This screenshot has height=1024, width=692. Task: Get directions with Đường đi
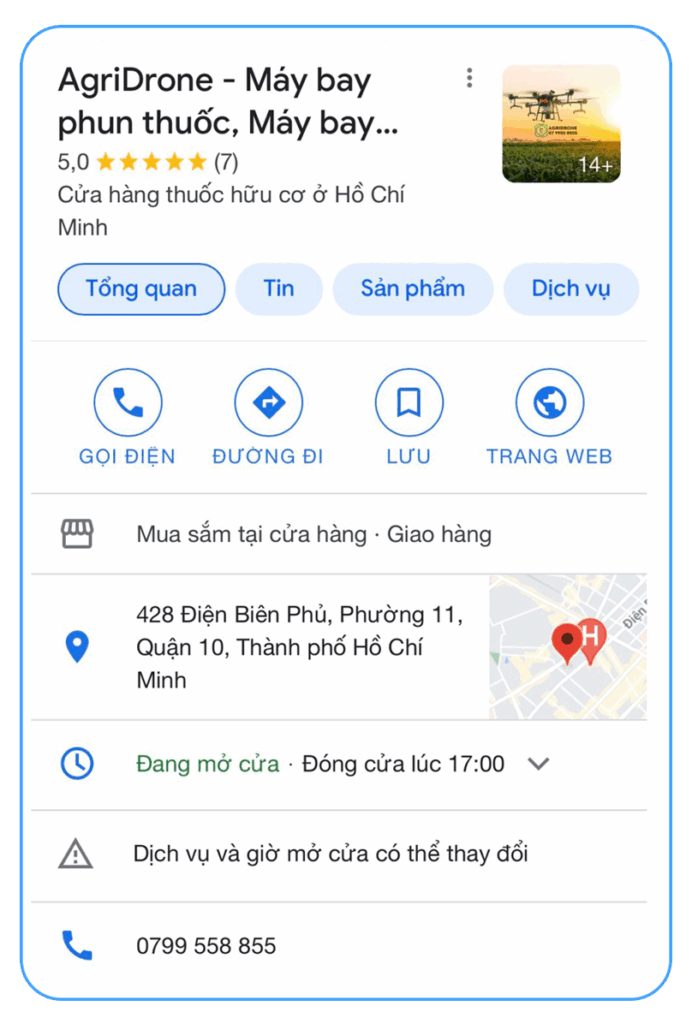tap(268, 403)
